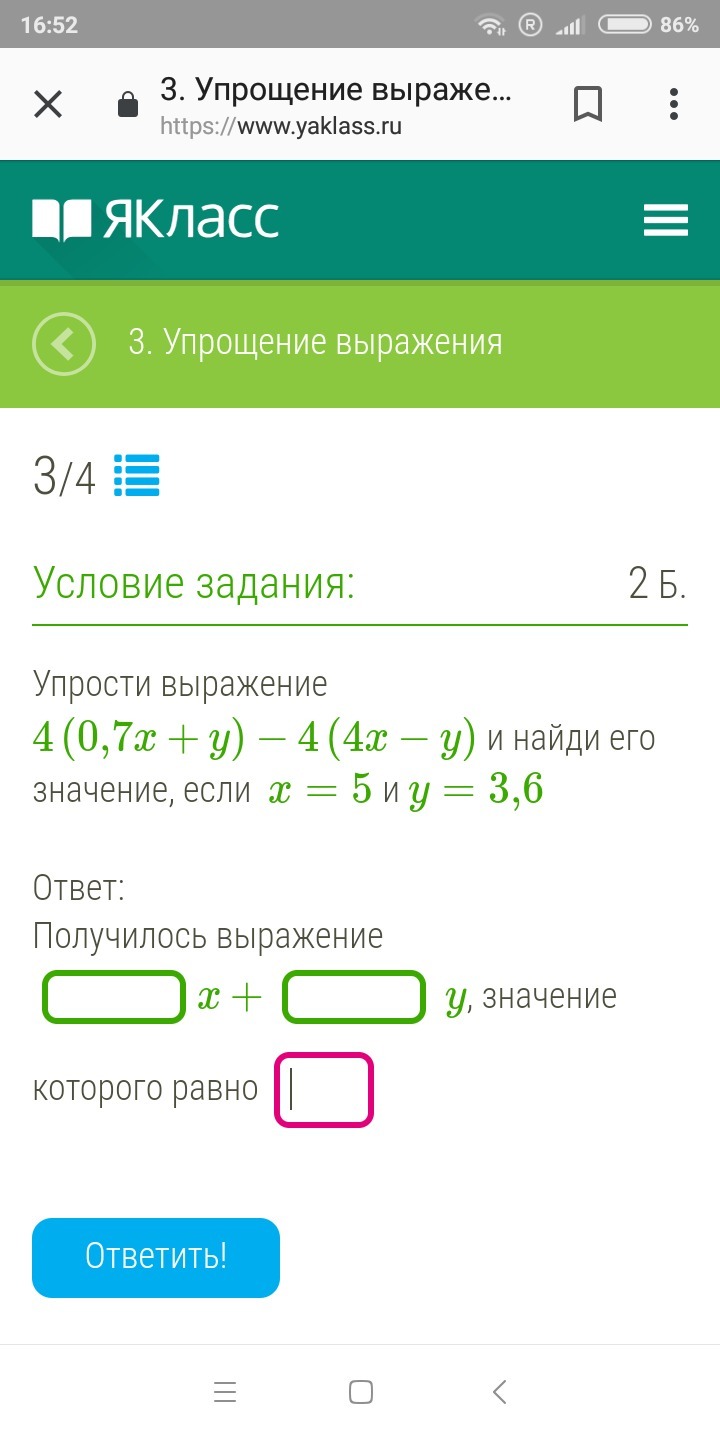Close the browser custom tab
Viewport: 720px width, 1440px height.
tap(48, 104)
